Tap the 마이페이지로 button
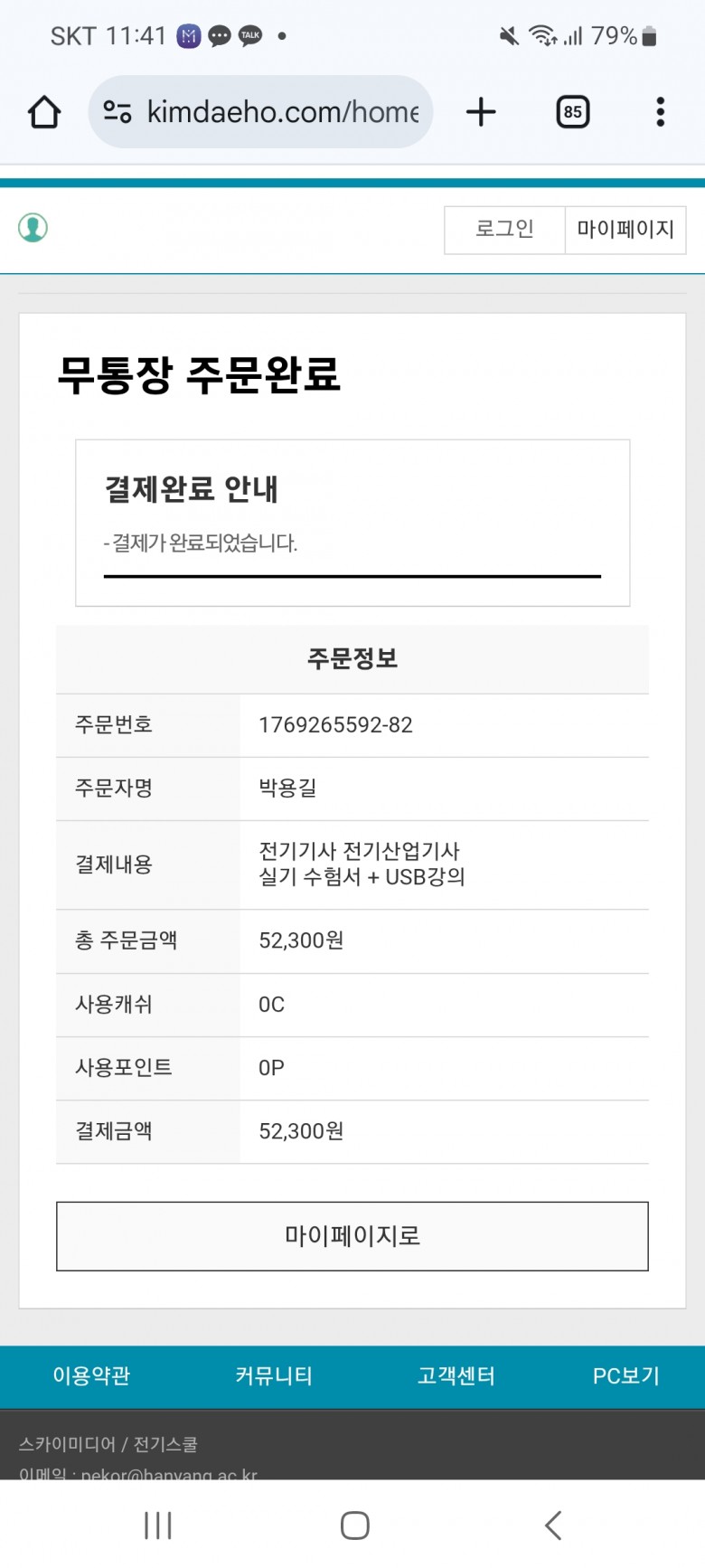Image resolution: width=705 pixels, height=1568 pixels. point(352,1235)
